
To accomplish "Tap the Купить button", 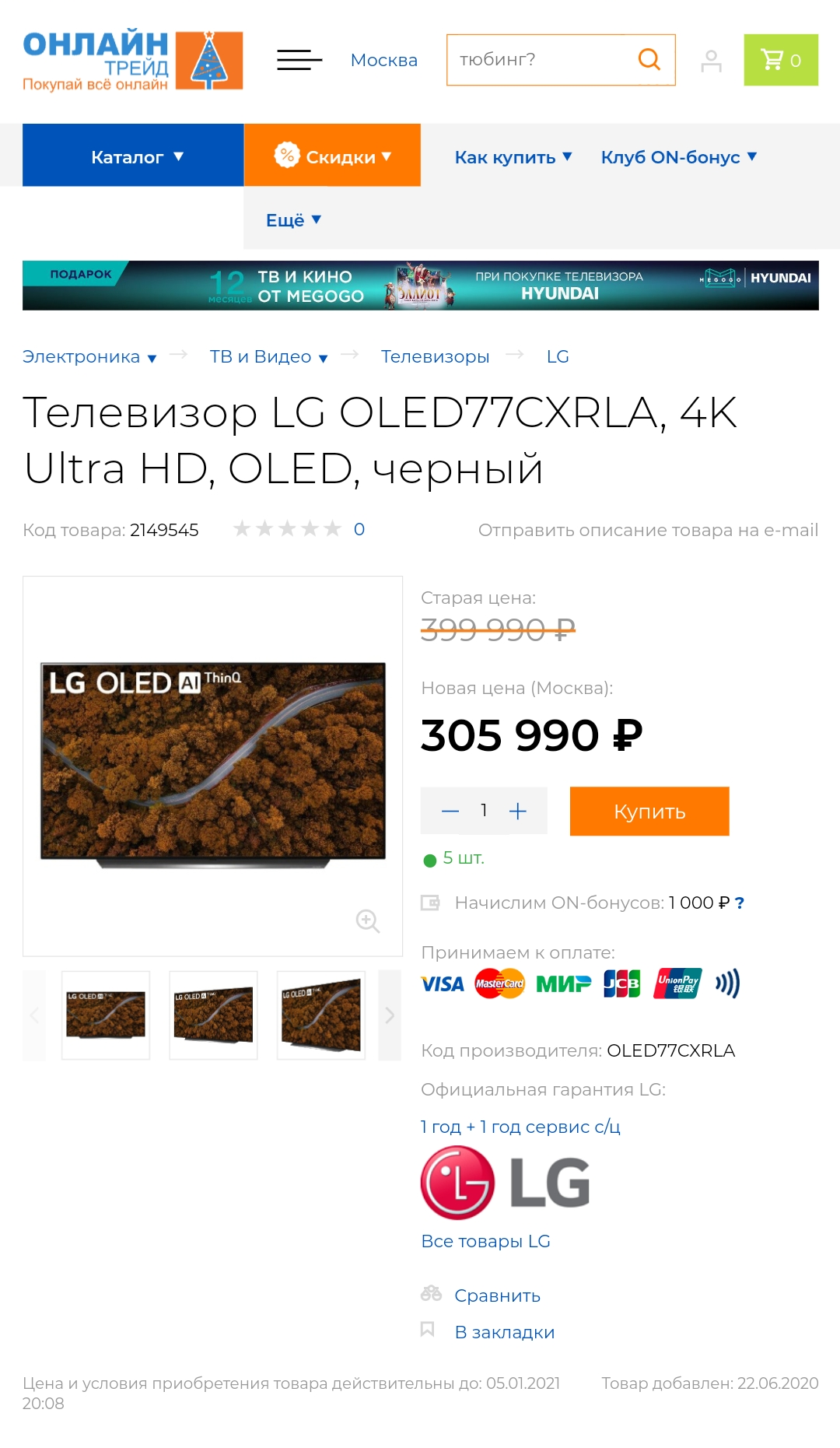I will click(649, 812).
